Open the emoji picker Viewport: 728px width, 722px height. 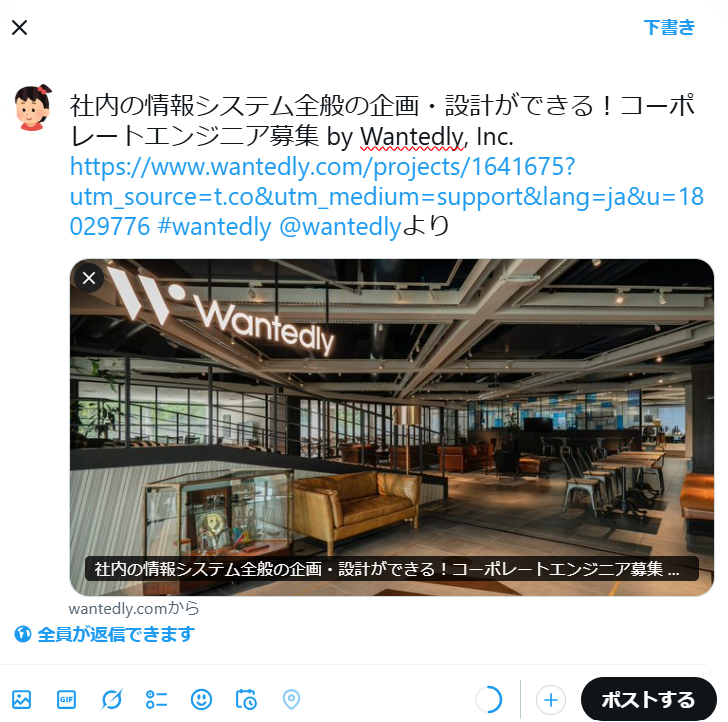click(x=202, y=700)
